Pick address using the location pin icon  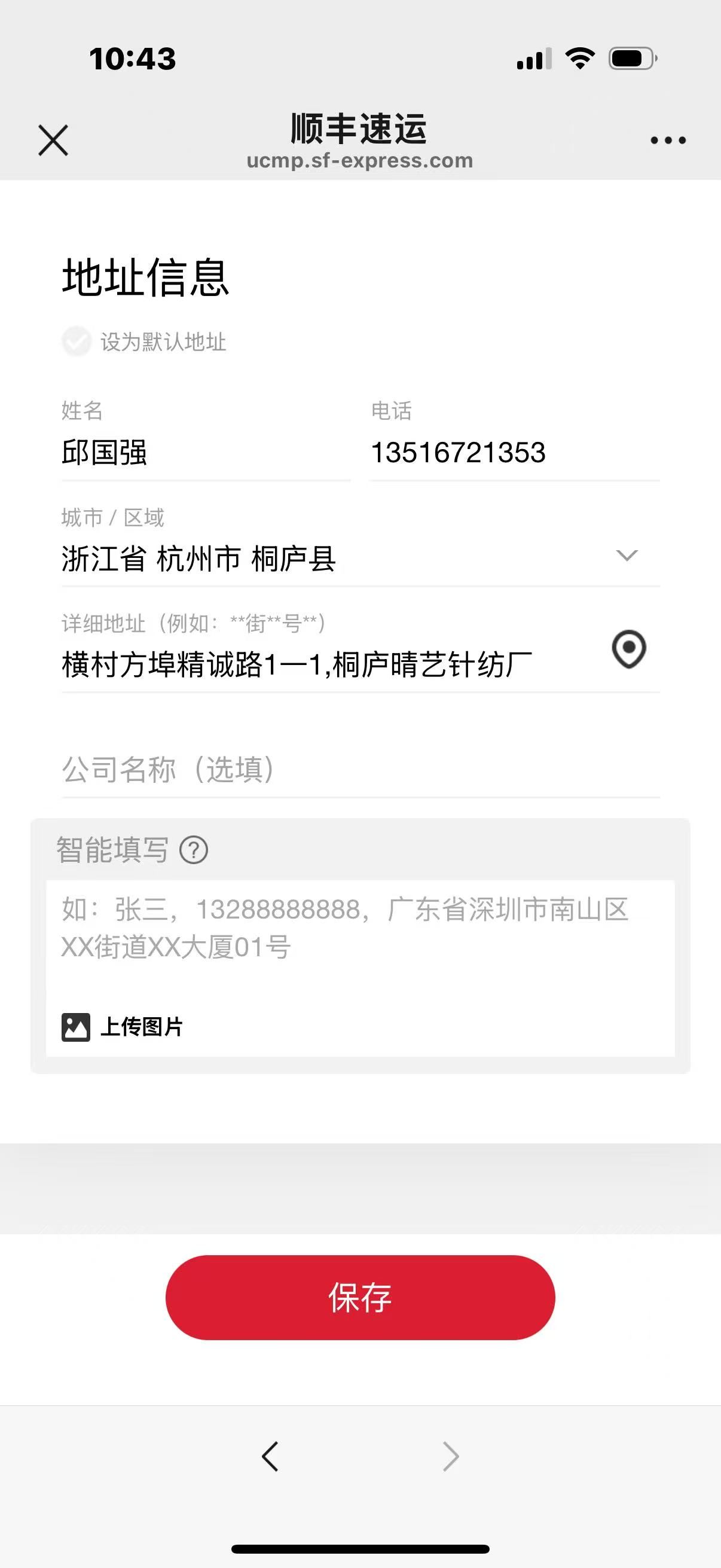coord(628,649)
